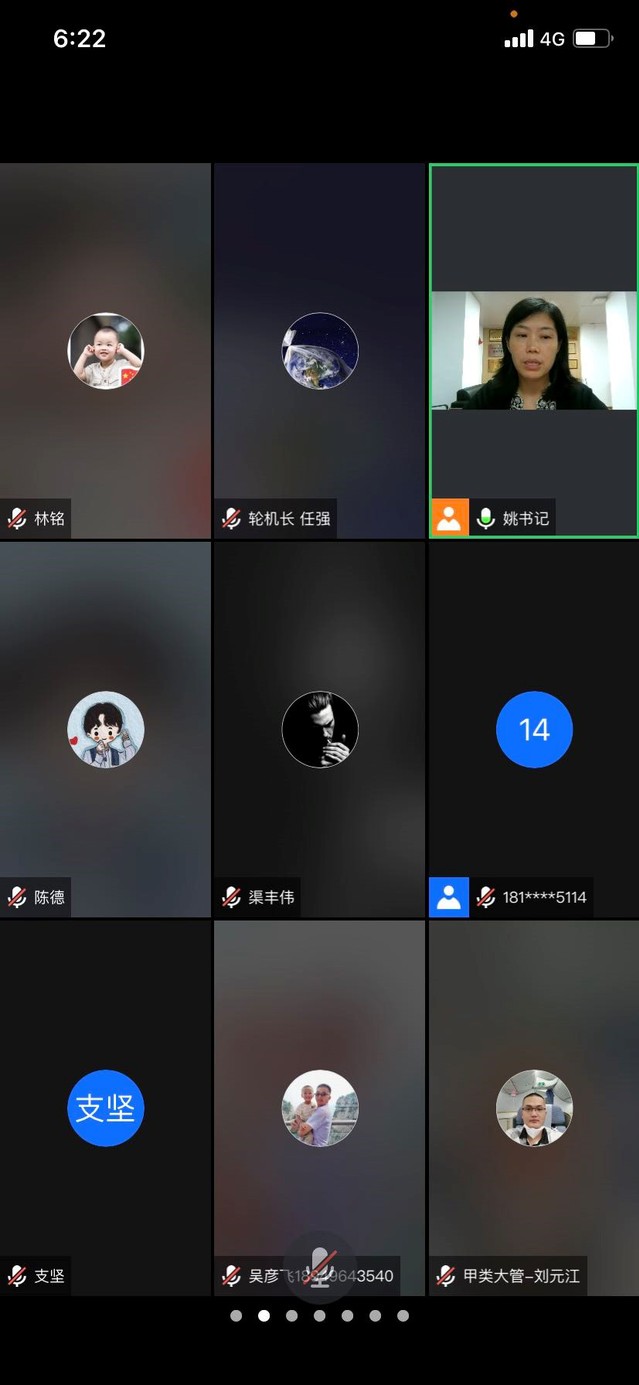Select 支坚's participant tile

(x=105, y=1108)
